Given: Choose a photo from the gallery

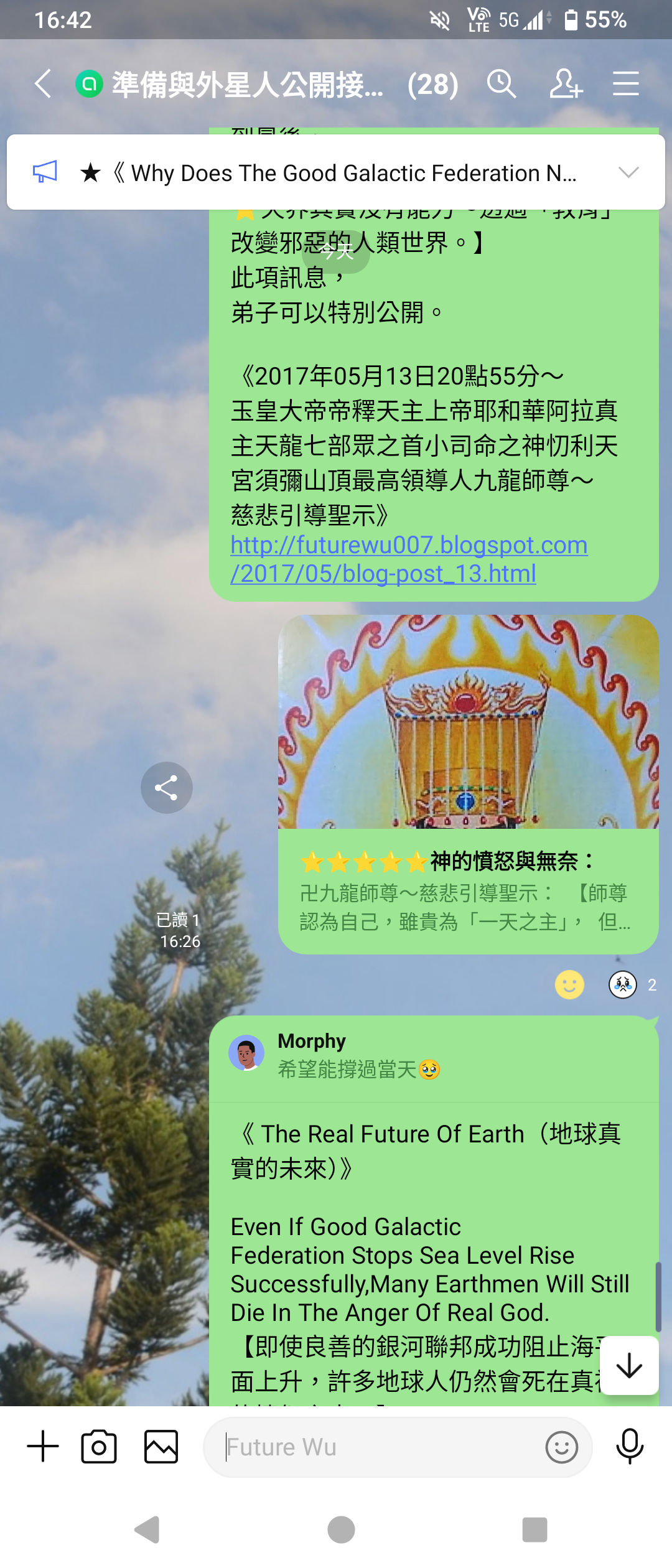Looking at the screenshot, I should [x=161, y=1446].
